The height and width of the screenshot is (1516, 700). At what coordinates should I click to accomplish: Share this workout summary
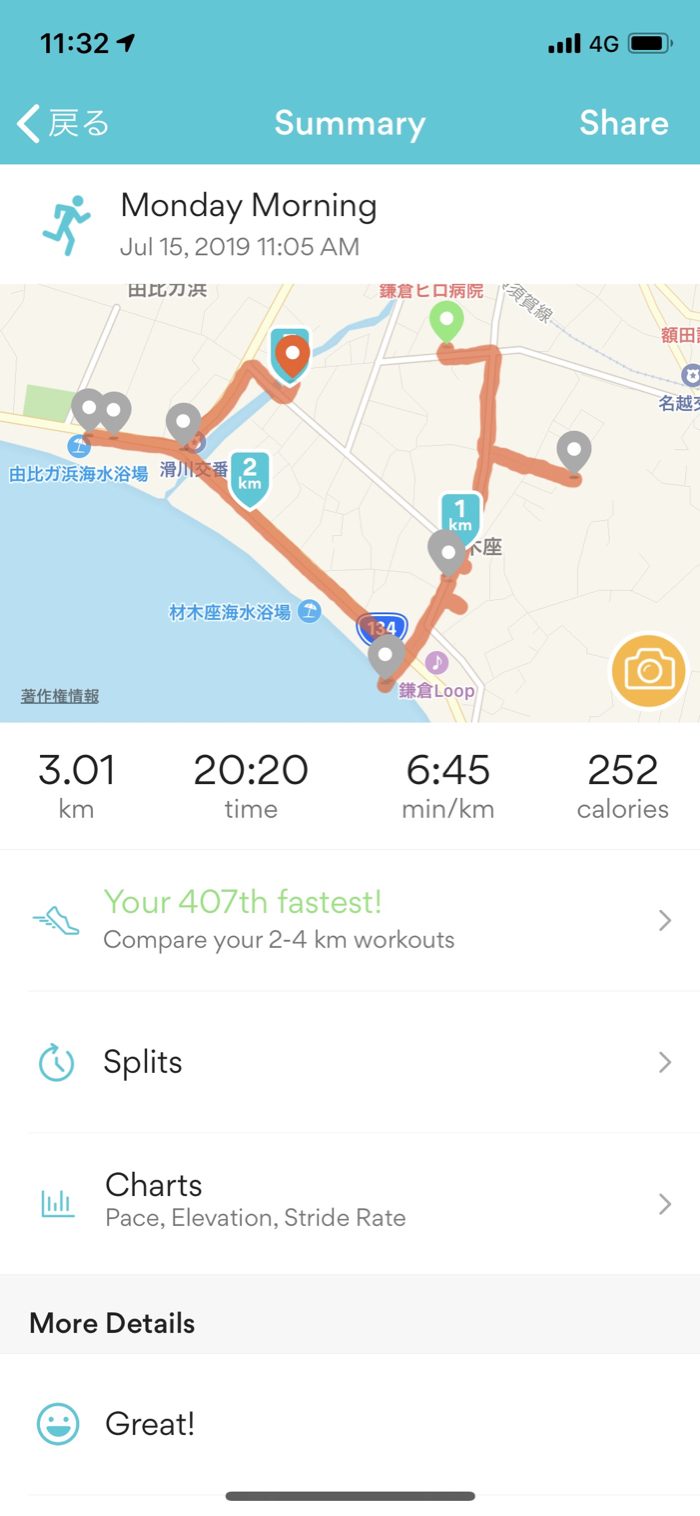click(623, 123)
